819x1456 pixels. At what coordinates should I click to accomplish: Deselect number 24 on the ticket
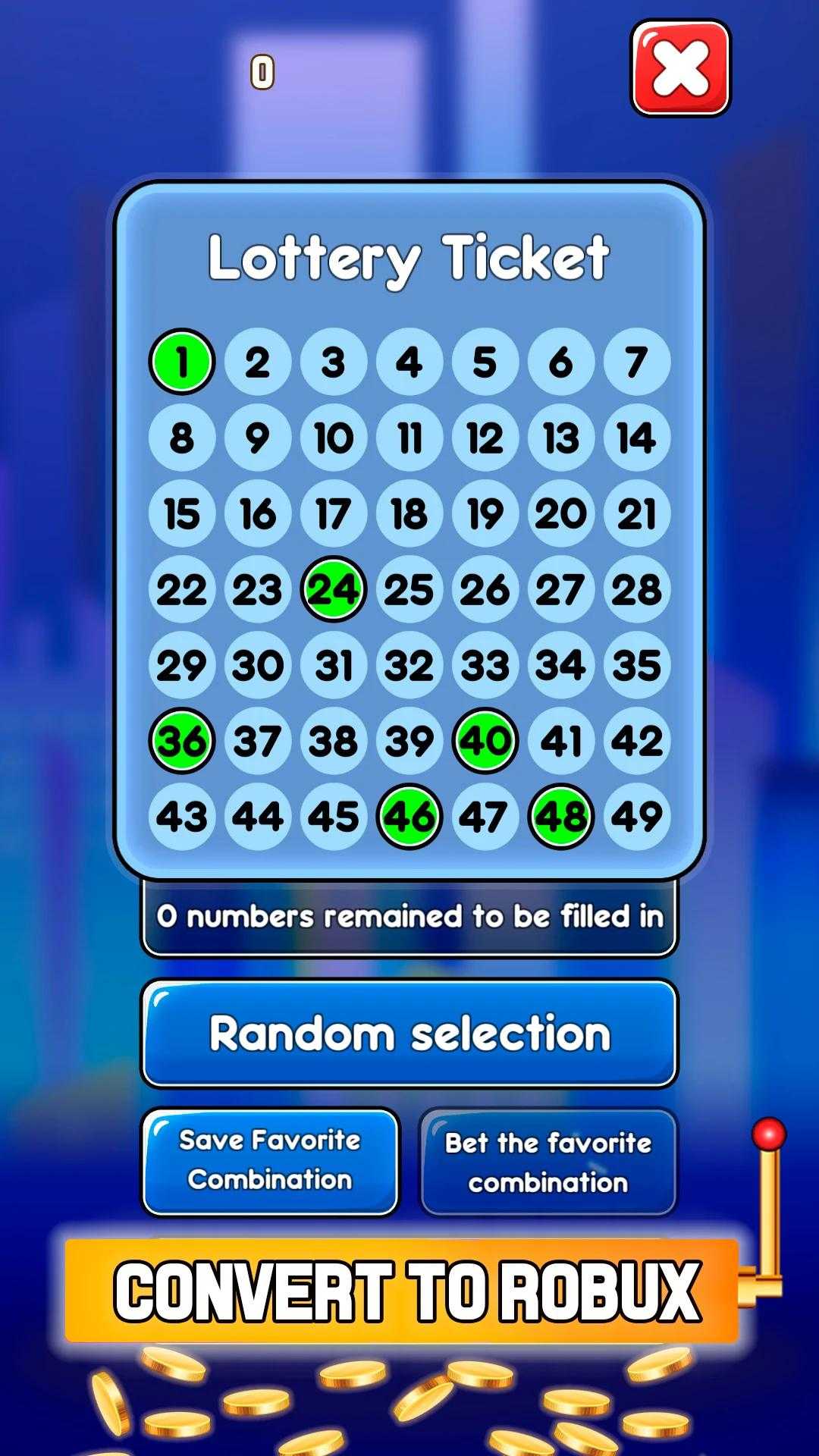point(333,589)
